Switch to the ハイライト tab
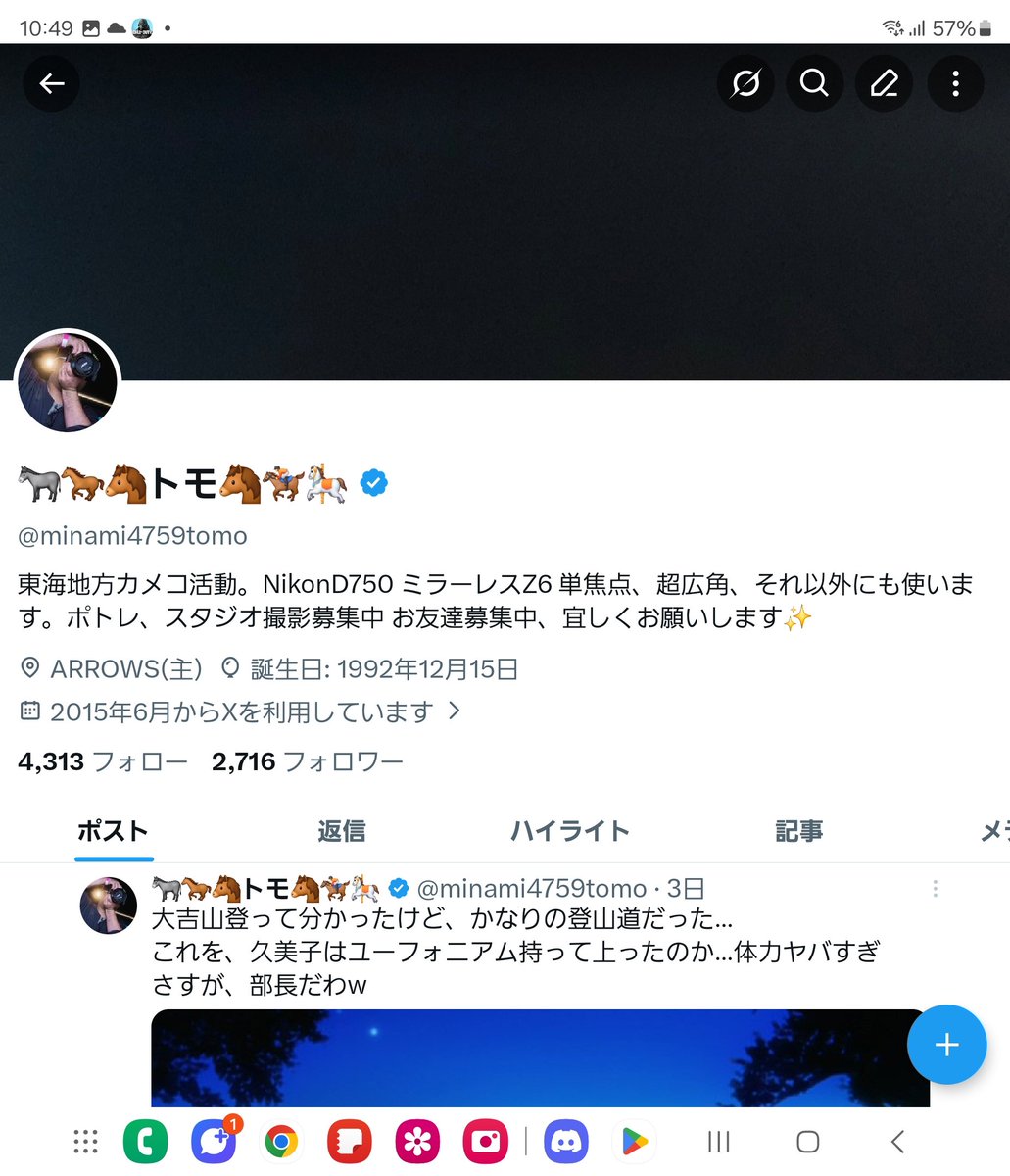 pyautogui.click(x=570, y=829)
